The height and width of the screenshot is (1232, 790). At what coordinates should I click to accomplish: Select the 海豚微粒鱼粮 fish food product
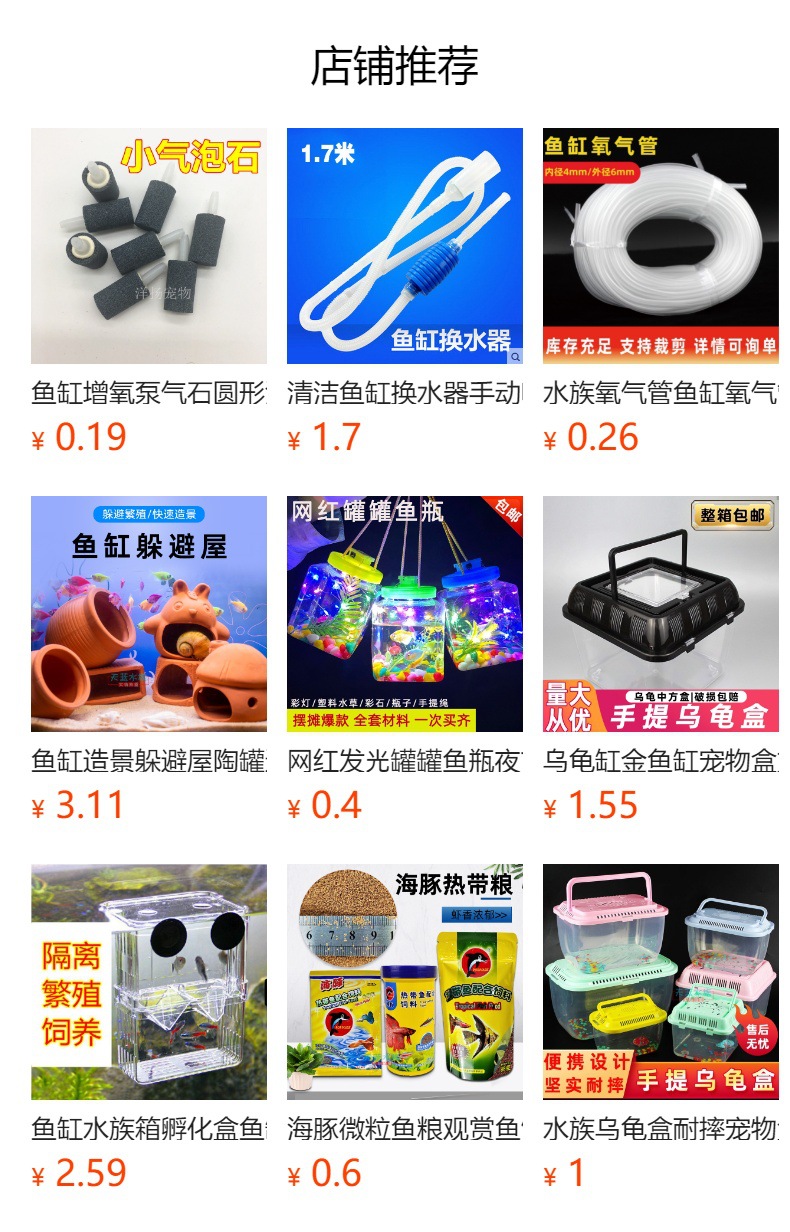[x=405, y=982]
